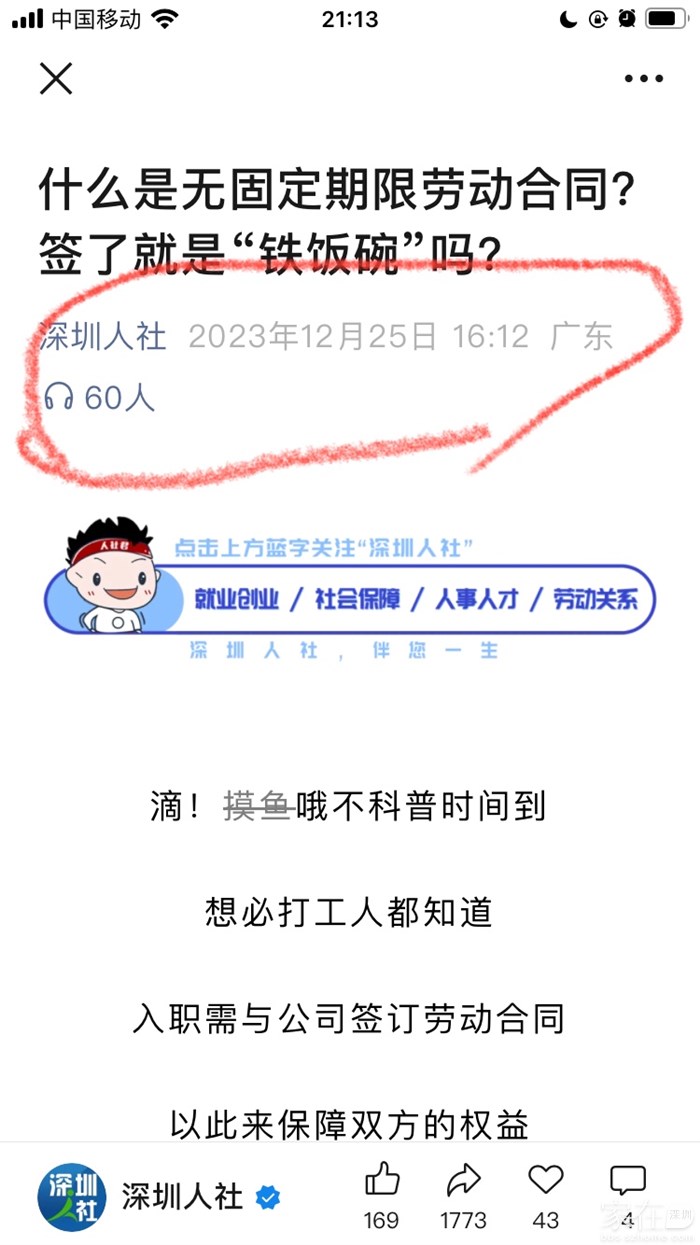Share the article using the arrow icon
The image size is (700, 1245).
(x=463, y=1180)
